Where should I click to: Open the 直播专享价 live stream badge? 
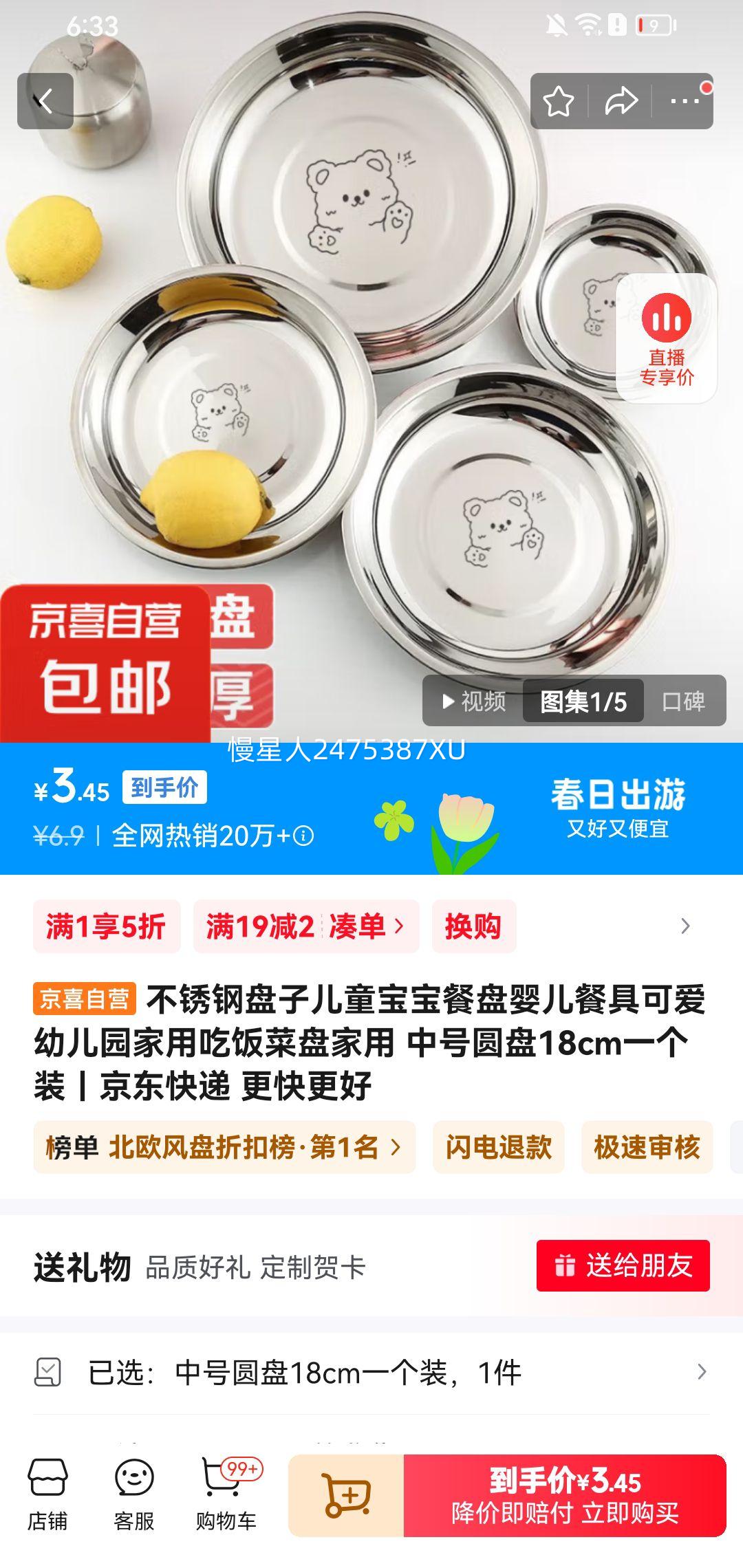click(666, 338)
